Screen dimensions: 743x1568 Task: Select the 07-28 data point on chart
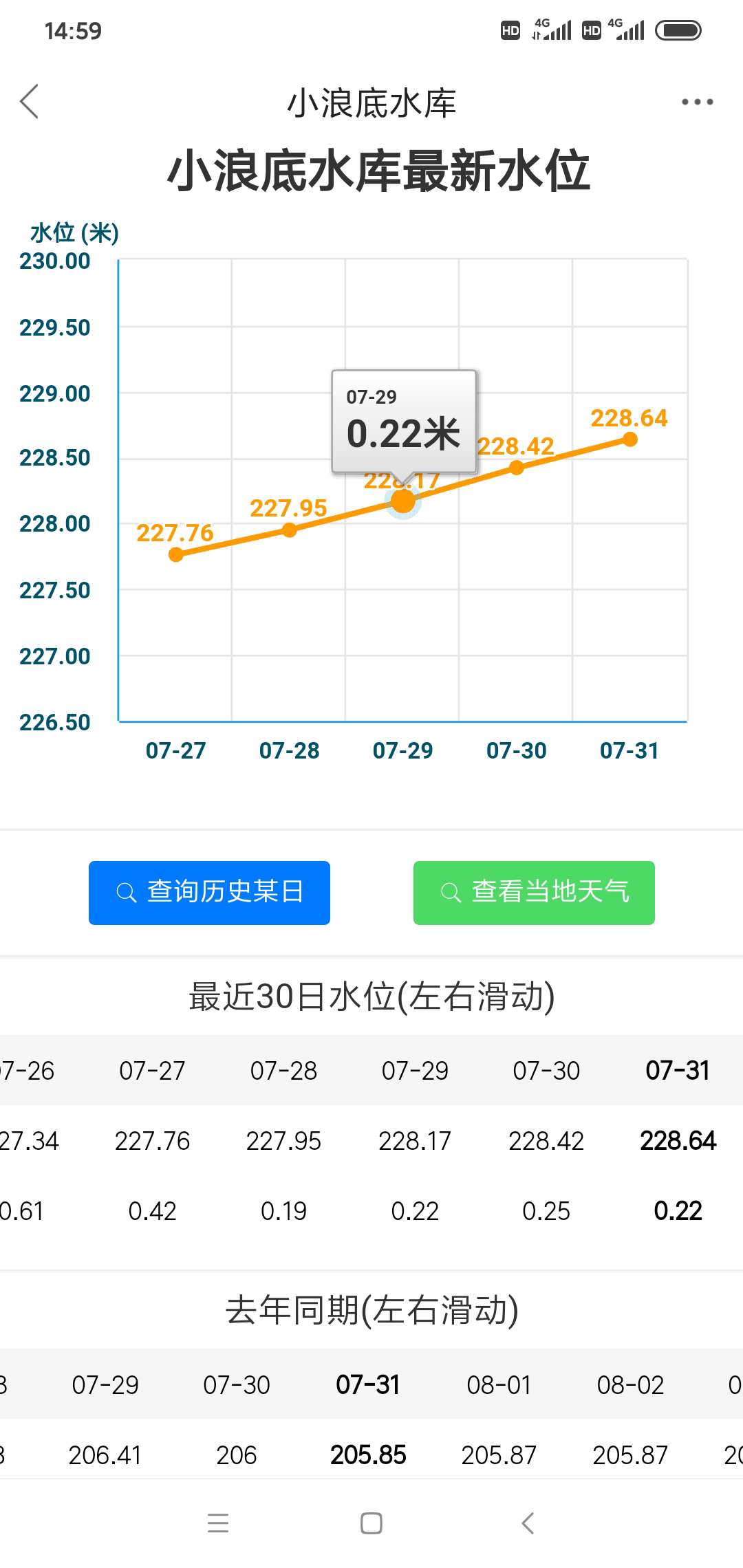coord(290,530)
